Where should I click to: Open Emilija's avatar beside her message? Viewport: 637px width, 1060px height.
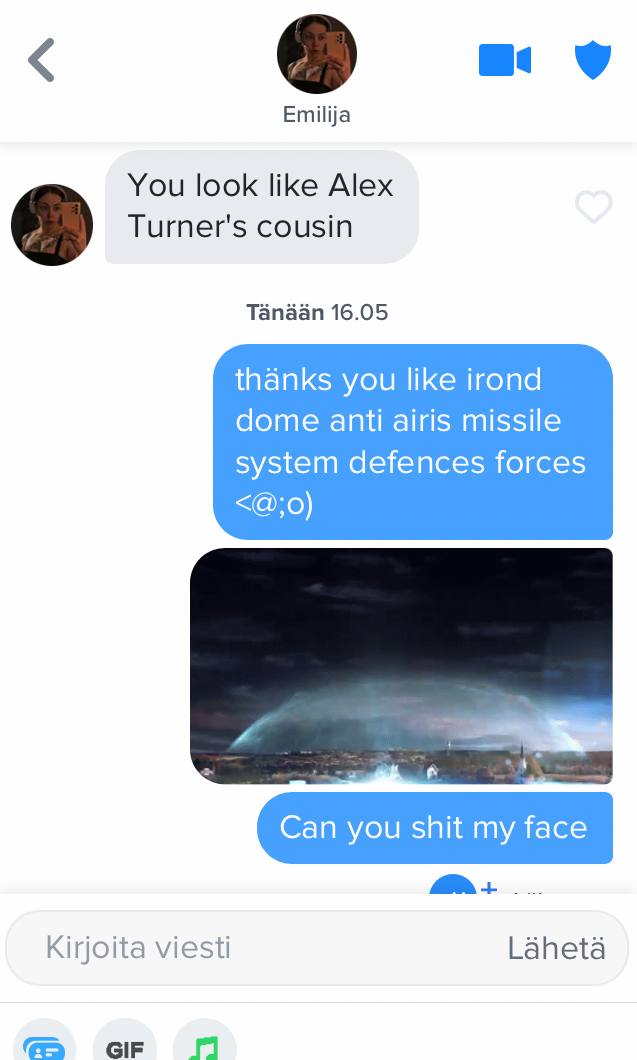point(52,224)
